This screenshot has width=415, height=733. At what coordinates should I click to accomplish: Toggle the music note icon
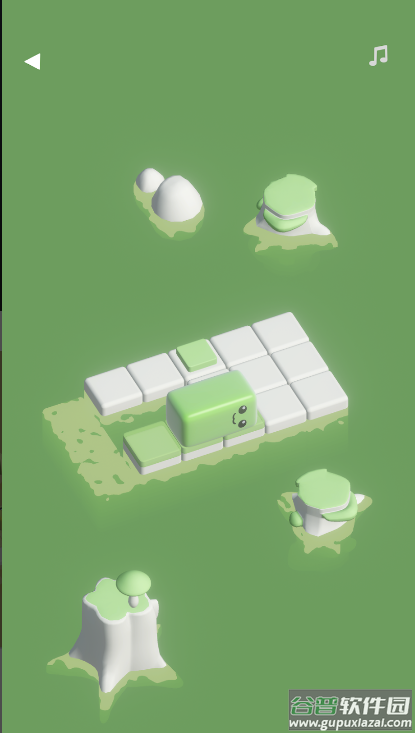378,55
